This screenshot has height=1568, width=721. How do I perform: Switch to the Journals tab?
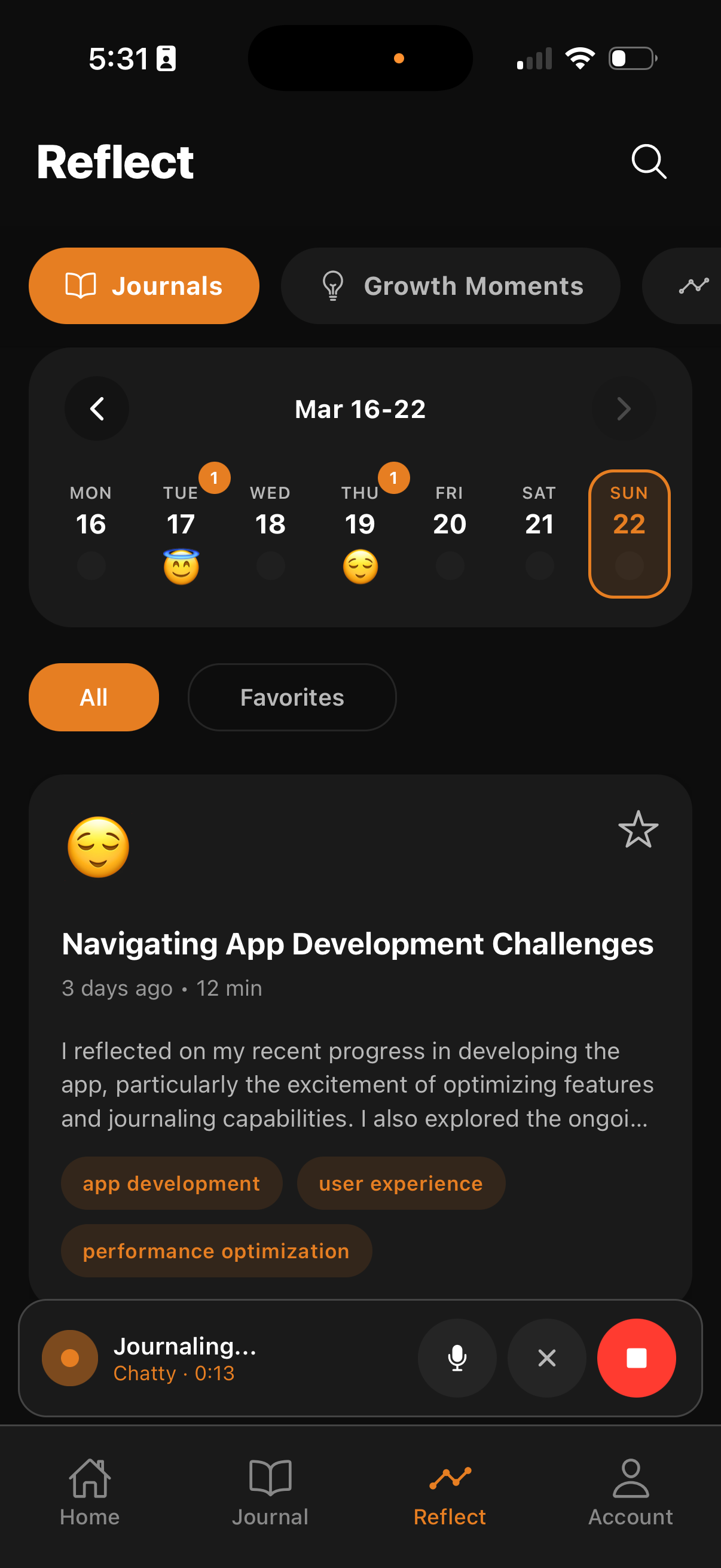(144, 285)
